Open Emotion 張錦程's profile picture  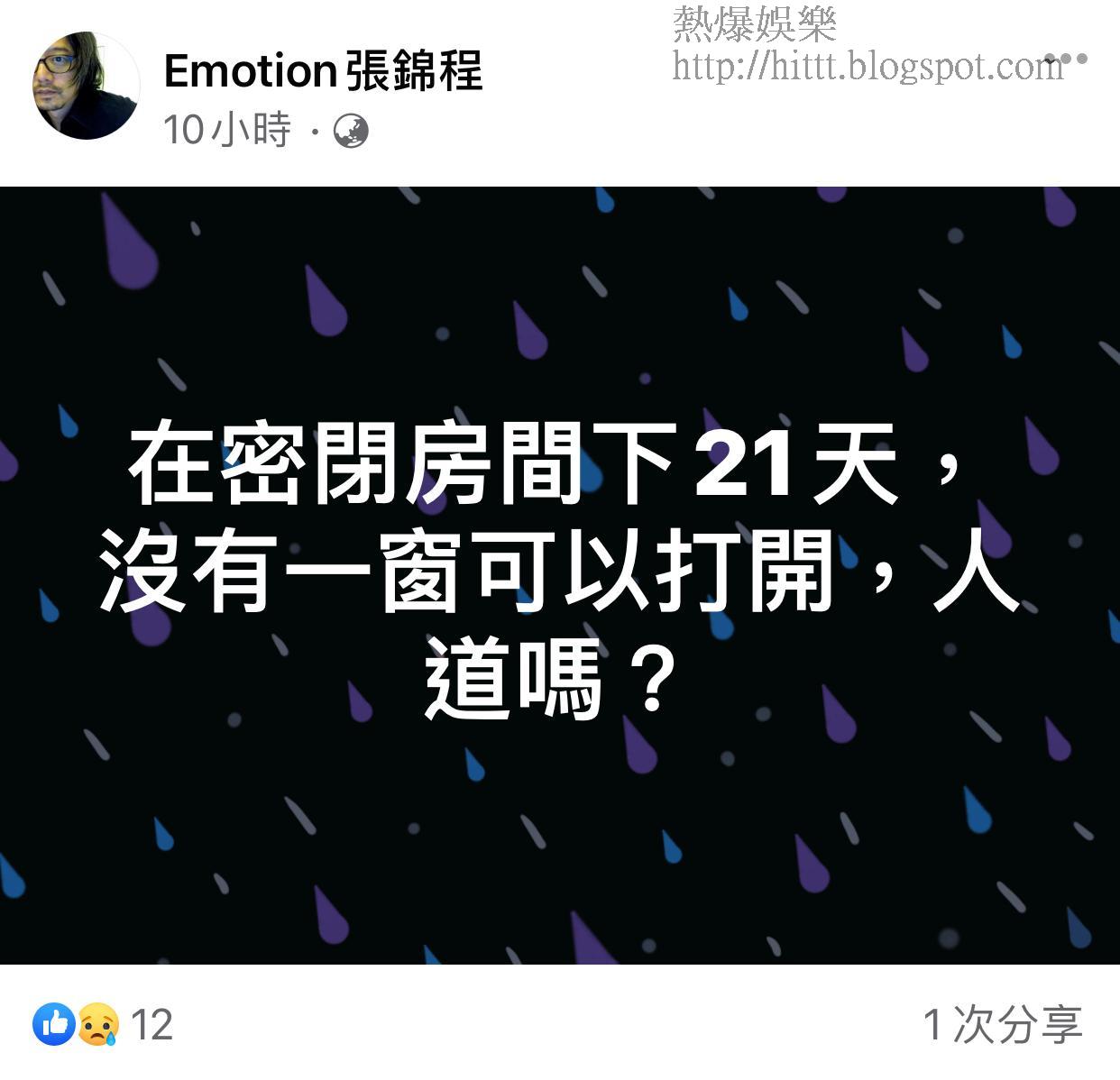(87, 86)
